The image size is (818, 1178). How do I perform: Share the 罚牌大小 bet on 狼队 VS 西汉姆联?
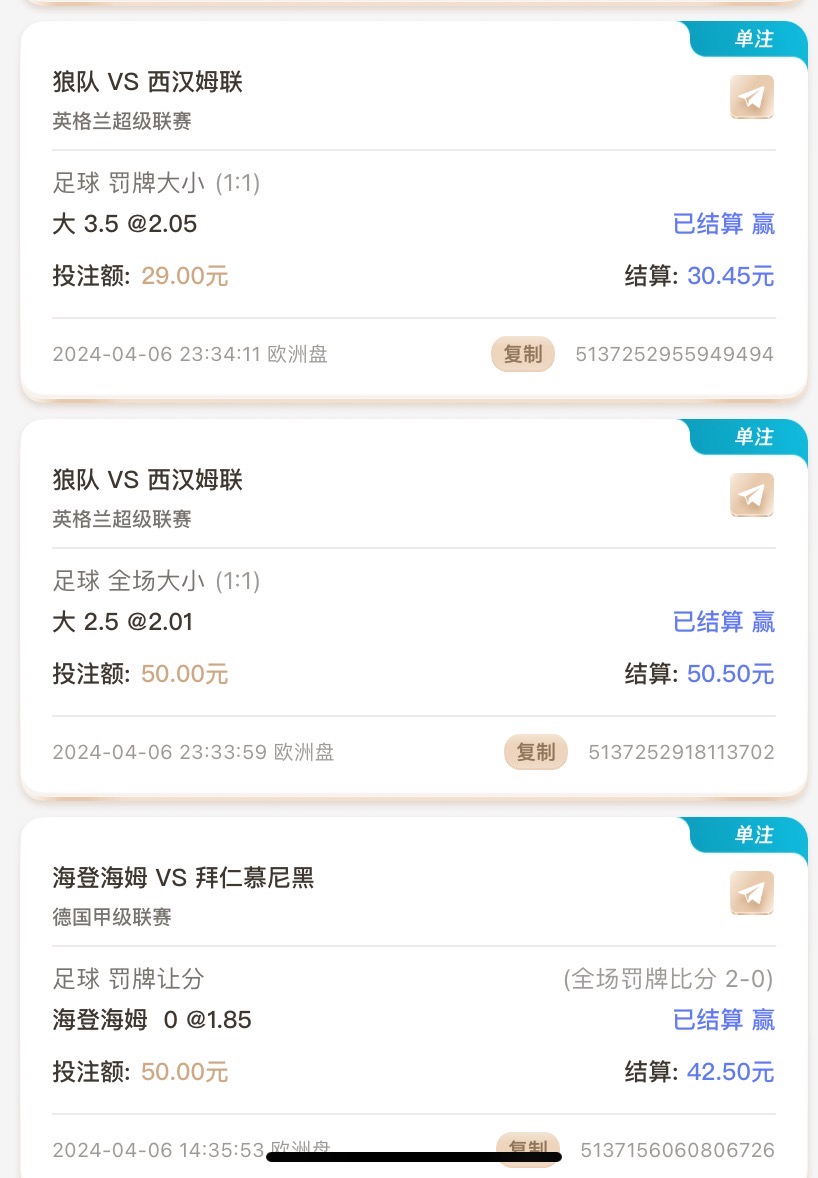pyautogui.click(x=752, y=97)
